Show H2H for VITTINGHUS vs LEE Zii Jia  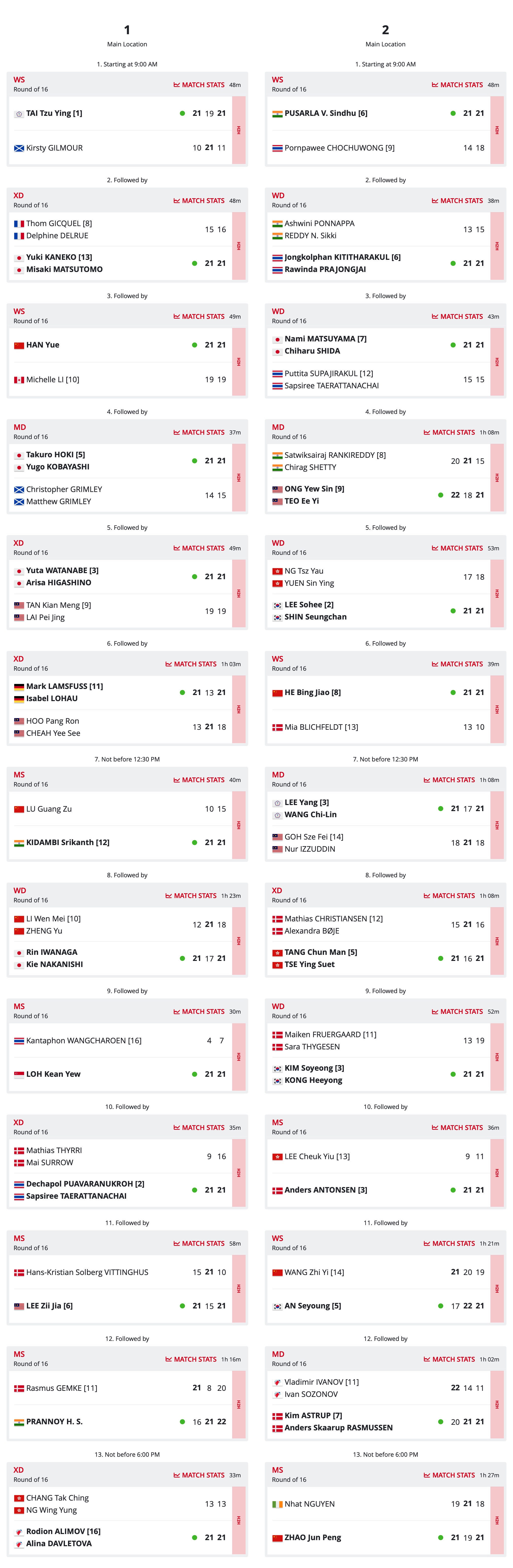point(239,1289)
